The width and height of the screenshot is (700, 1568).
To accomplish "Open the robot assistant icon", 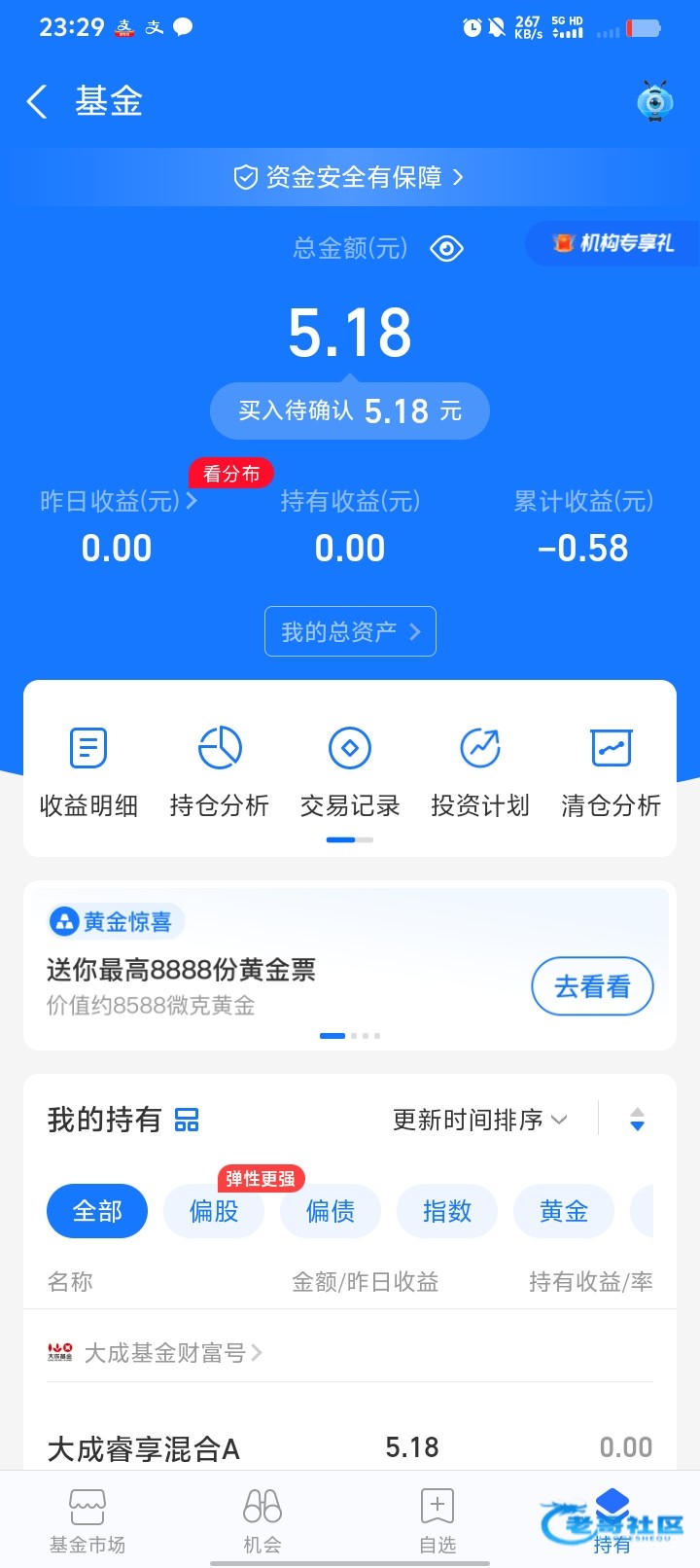I will (x=654, y=101).
